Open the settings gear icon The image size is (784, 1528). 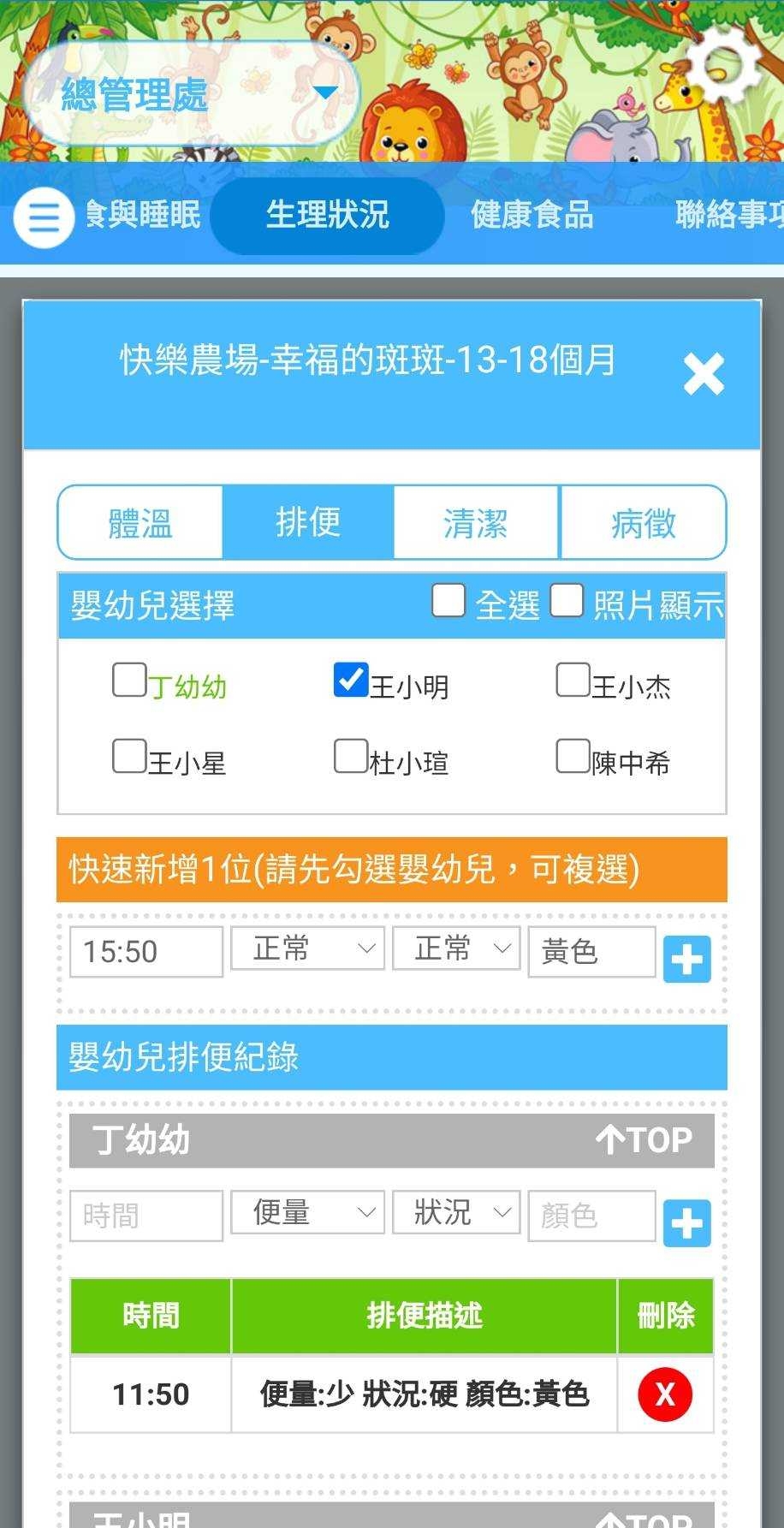click(724, 64)
